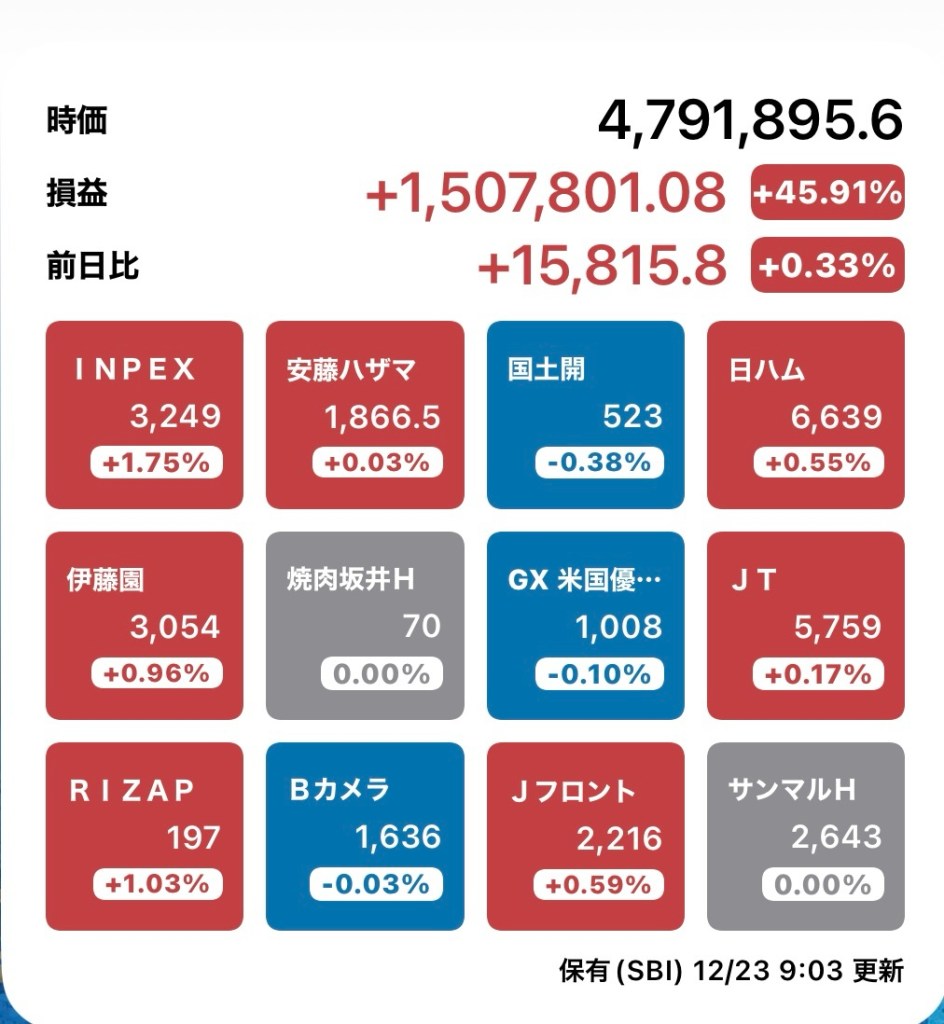Image resolution: width=944 pixels, height=1024 pixels.
Task: Open Bカメラ stock details
Action: pyautogui.click(x=364, y=836)
